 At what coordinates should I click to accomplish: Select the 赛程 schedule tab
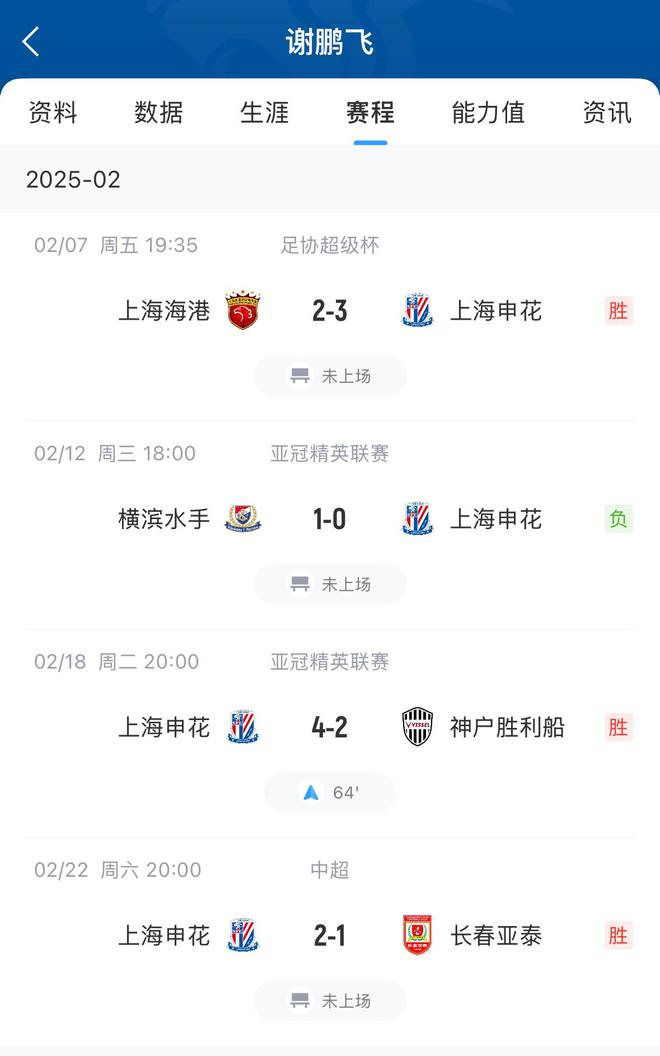370,112
